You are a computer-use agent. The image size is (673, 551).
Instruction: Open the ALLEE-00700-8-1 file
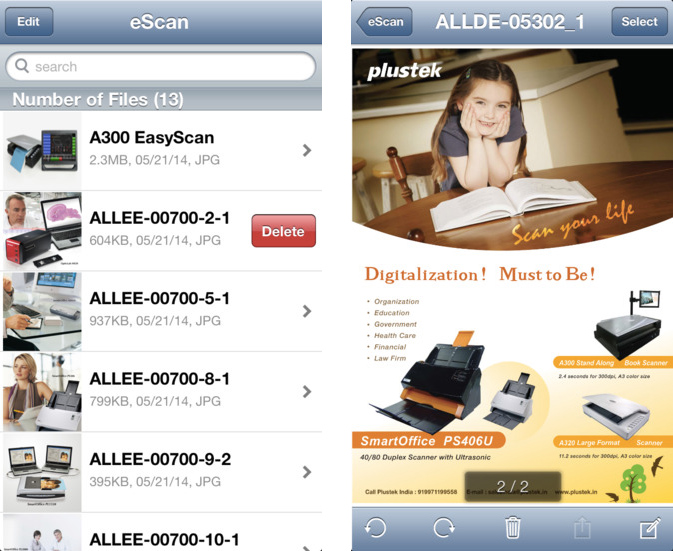(160, 390)
